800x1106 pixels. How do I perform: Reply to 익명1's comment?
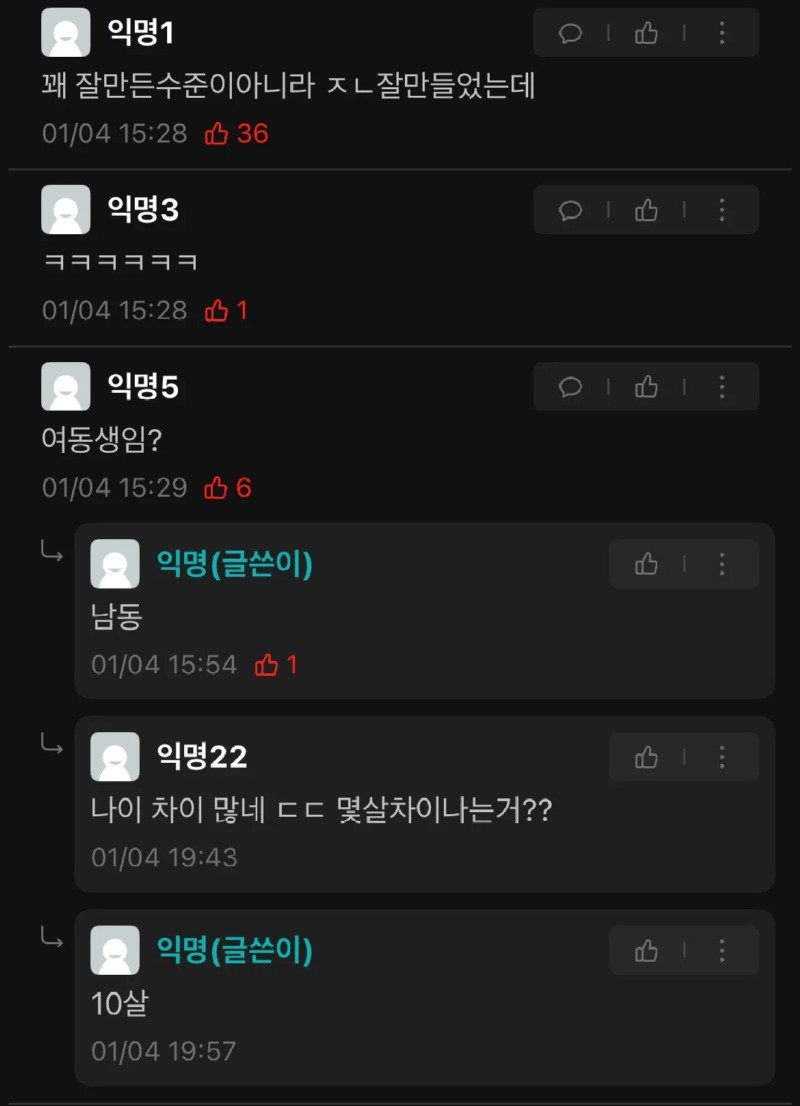pos(570,33)
